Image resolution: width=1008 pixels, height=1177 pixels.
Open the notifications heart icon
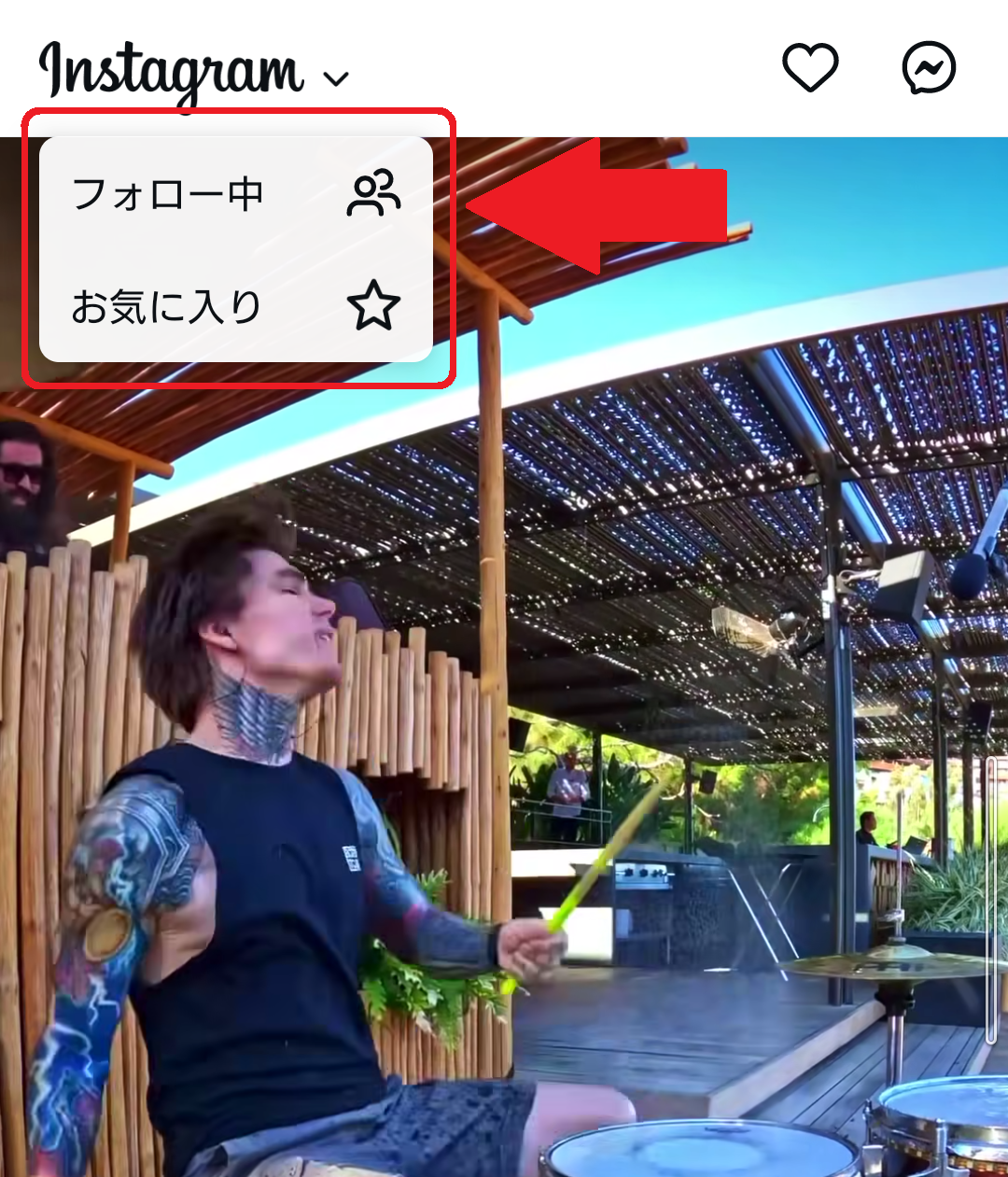(809, 68)
